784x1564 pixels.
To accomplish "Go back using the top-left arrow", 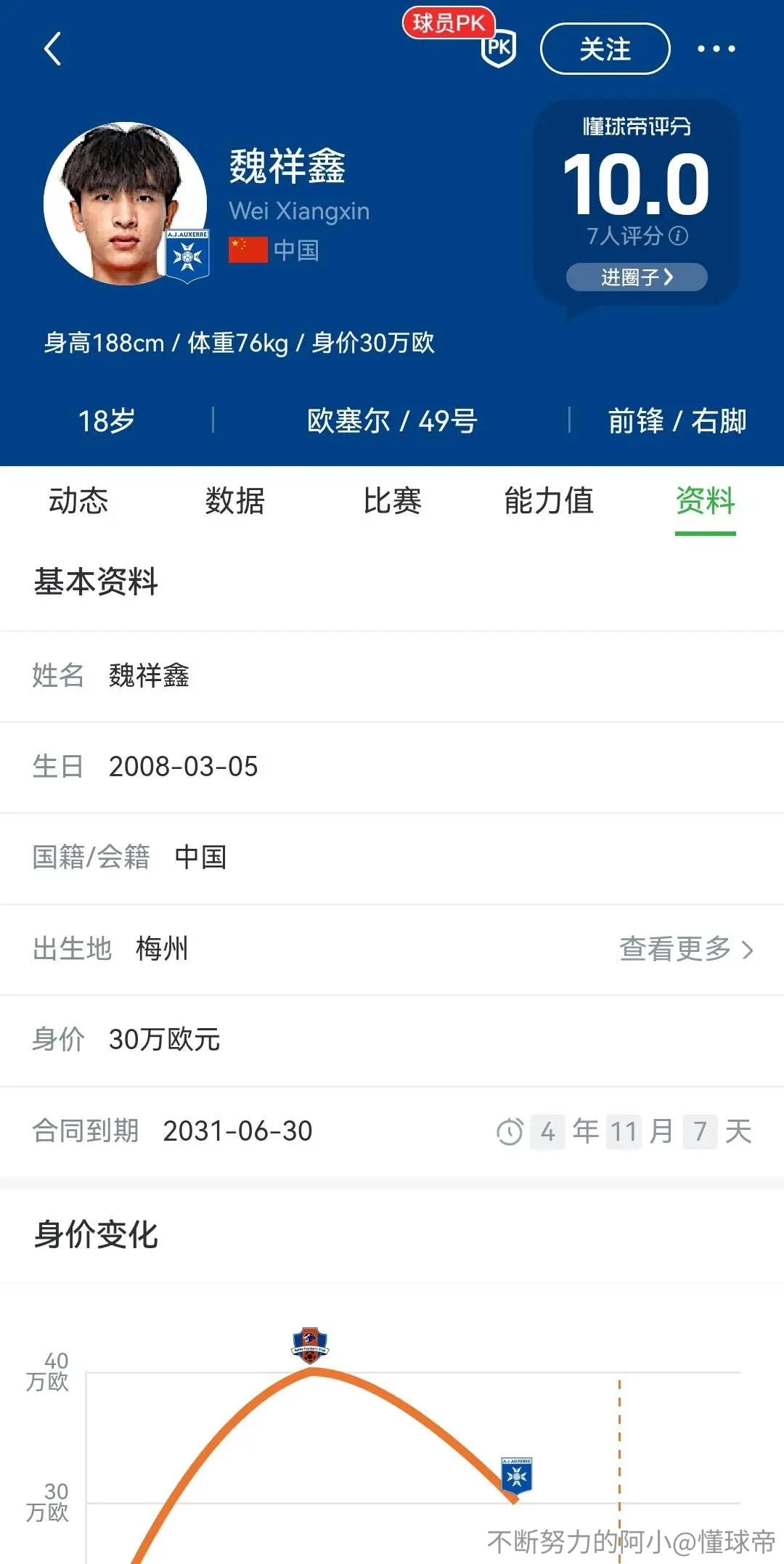I will pyautogui.click(x=52, y=49).
